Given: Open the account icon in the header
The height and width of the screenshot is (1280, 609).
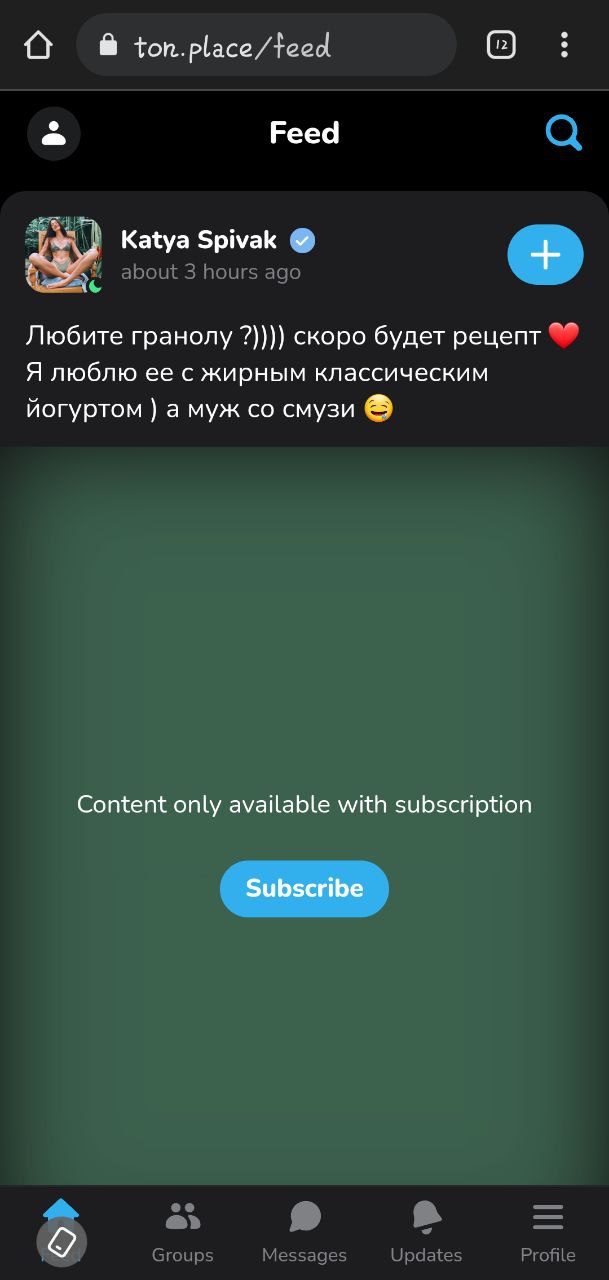Looking at the screenshot, I should (54, 133).
